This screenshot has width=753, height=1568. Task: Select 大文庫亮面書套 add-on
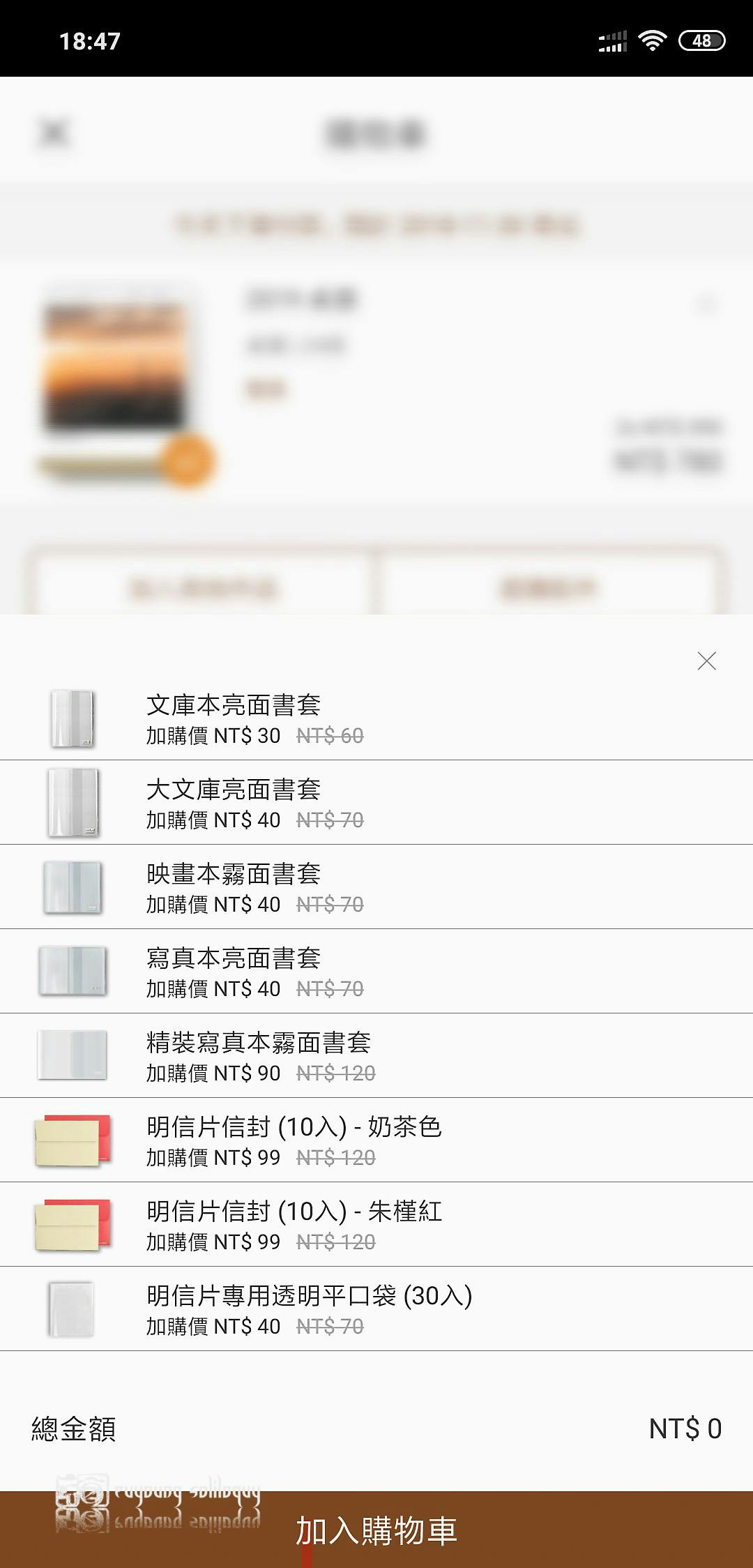click(376, 803)
